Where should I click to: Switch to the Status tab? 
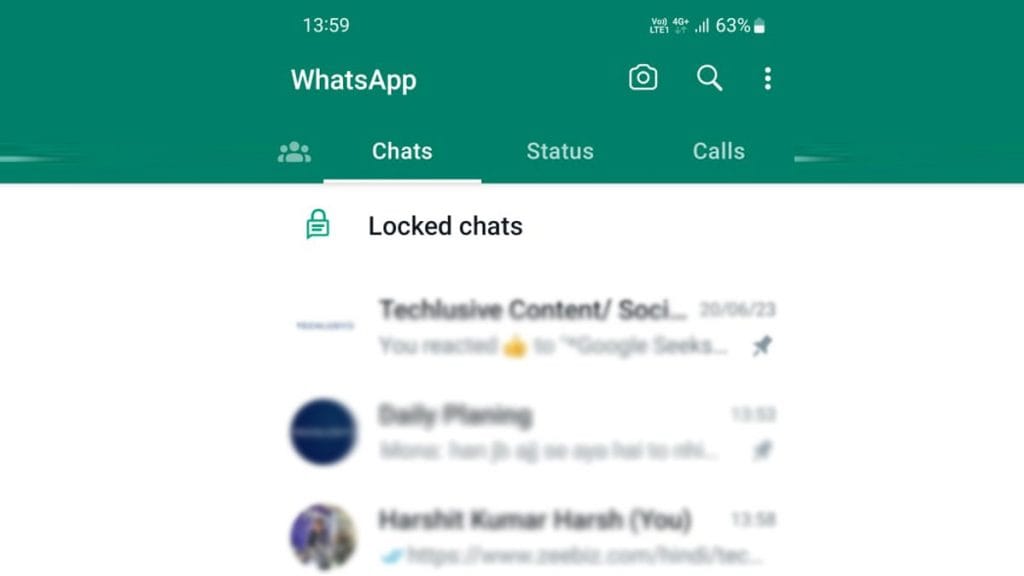click(x=560, y=152)
